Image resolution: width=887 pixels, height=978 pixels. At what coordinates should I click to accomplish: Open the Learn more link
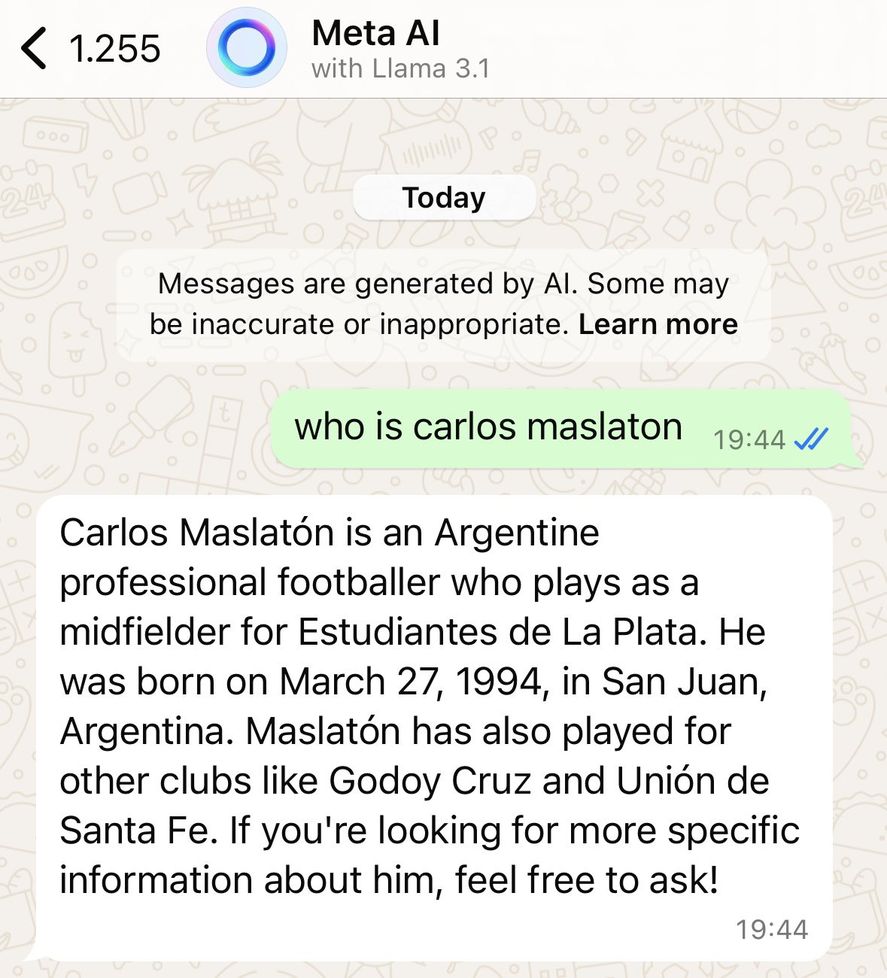[658, 324]
